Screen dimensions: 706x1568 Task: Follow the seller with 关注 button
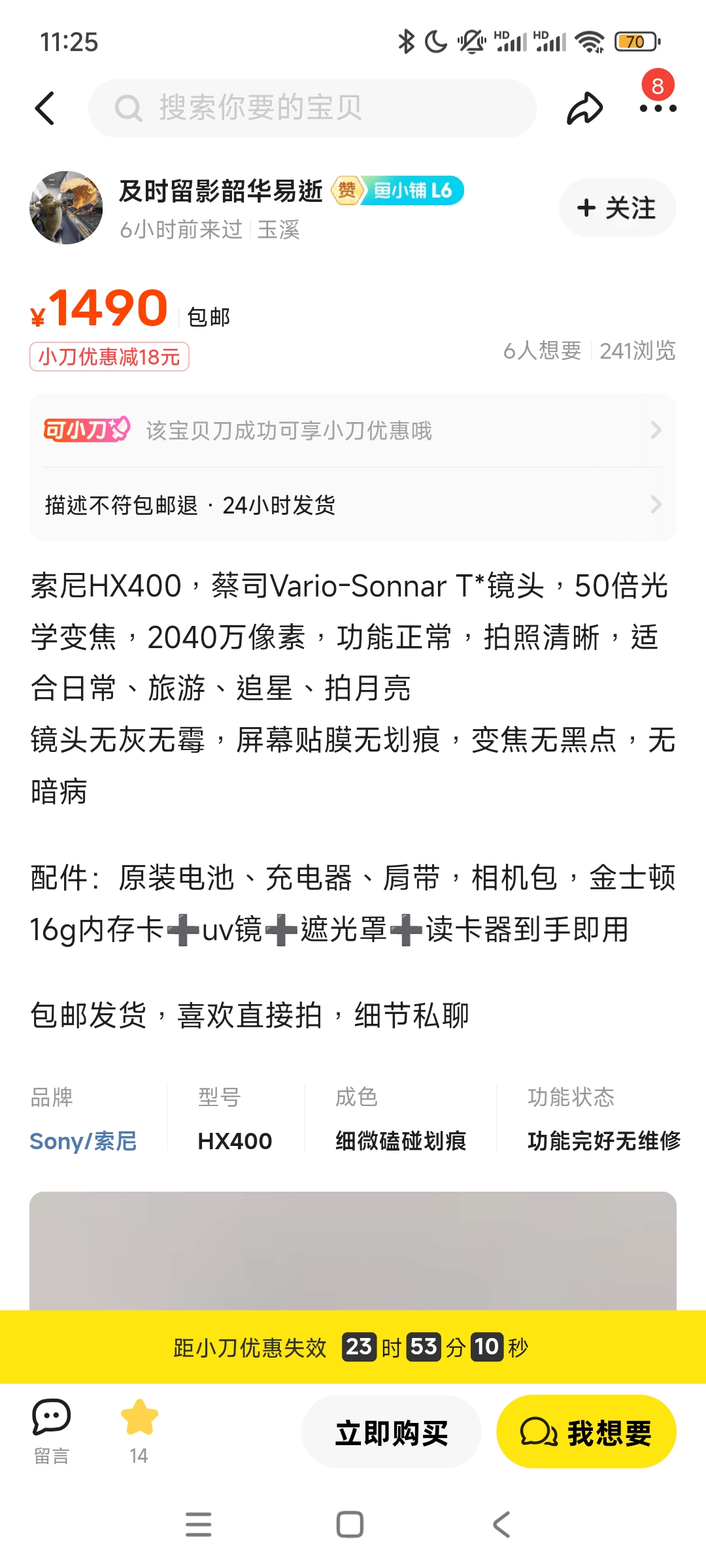[x=617, y=208]
